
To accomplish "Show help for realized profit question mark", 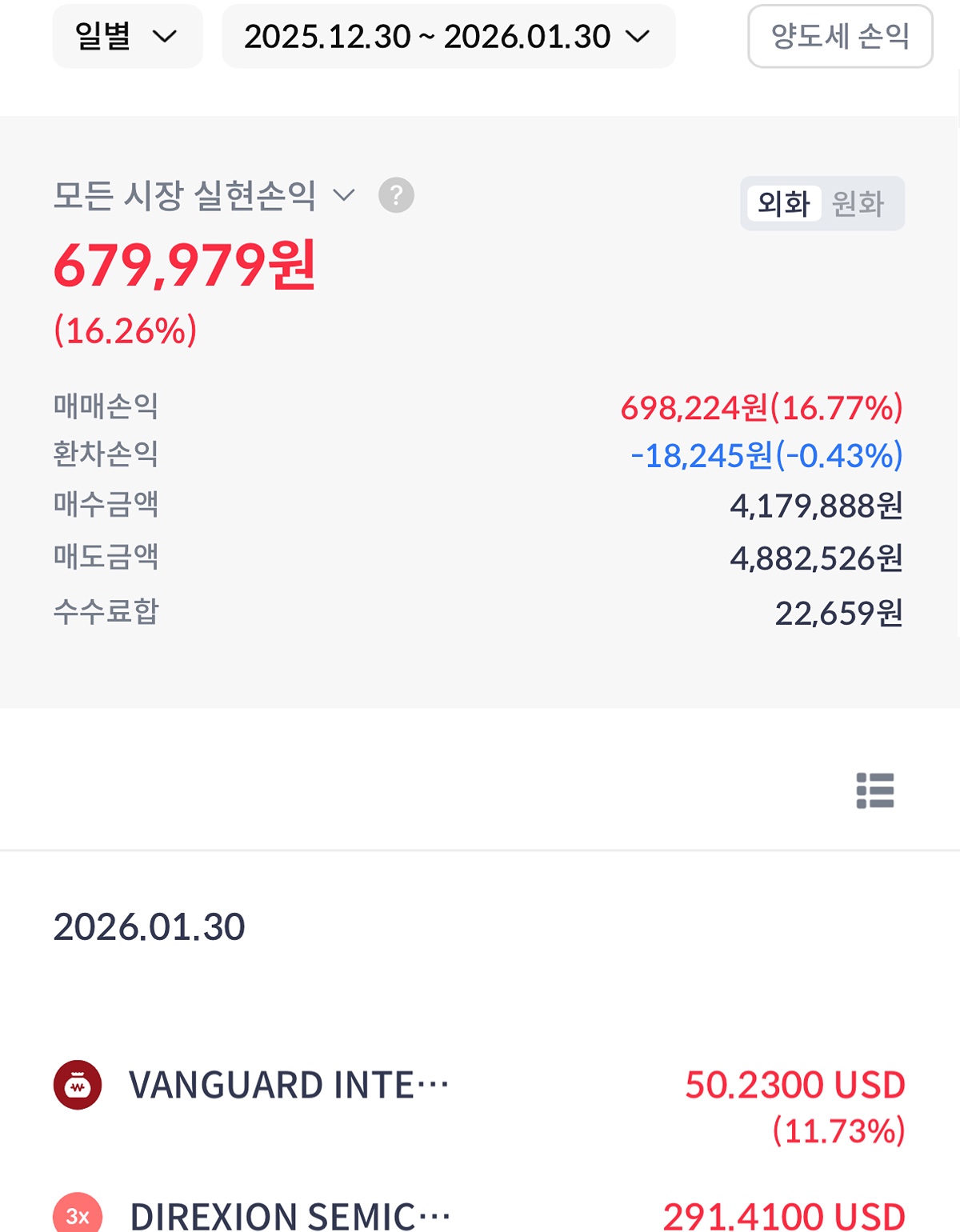I will (x=396, y=195).
